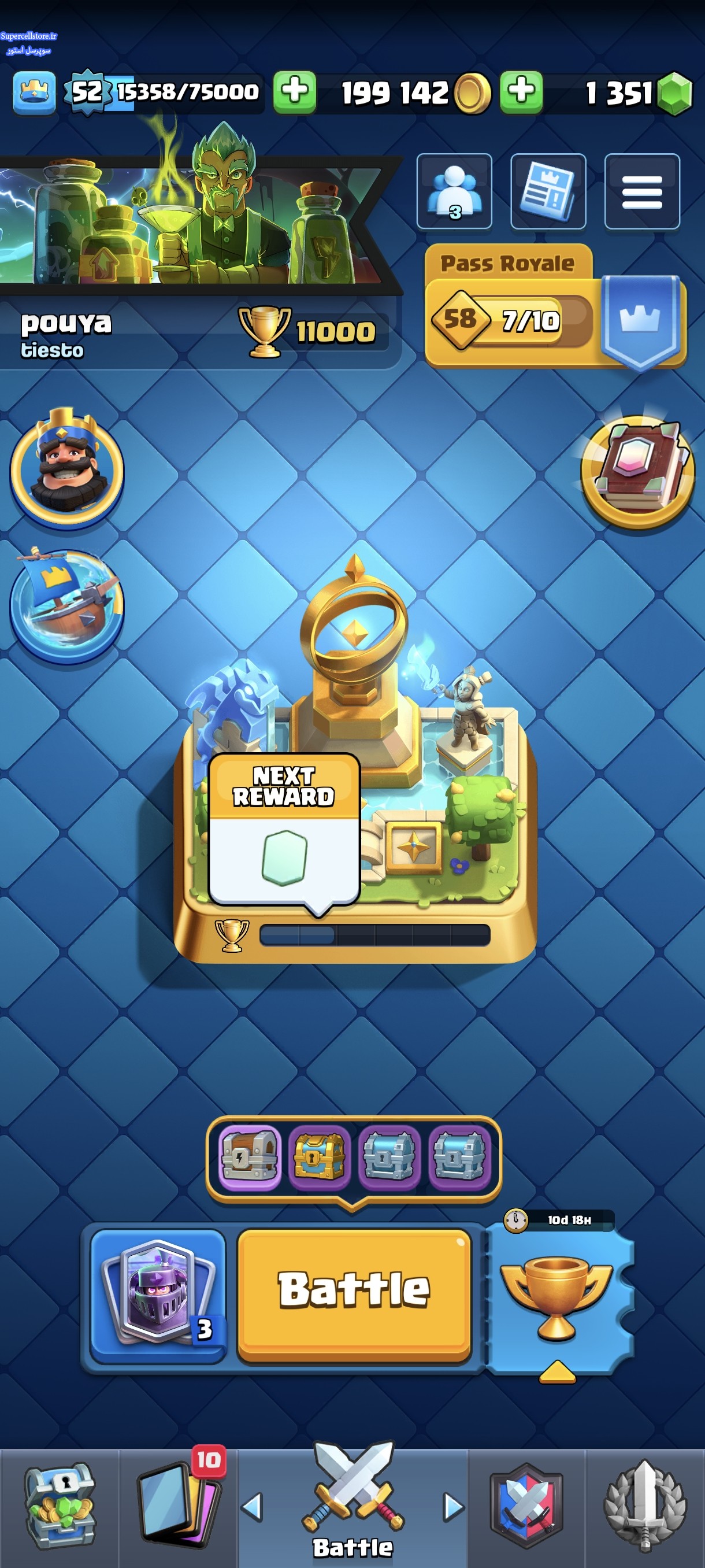
Task: Open the magic book button
Action: [637, 472]
